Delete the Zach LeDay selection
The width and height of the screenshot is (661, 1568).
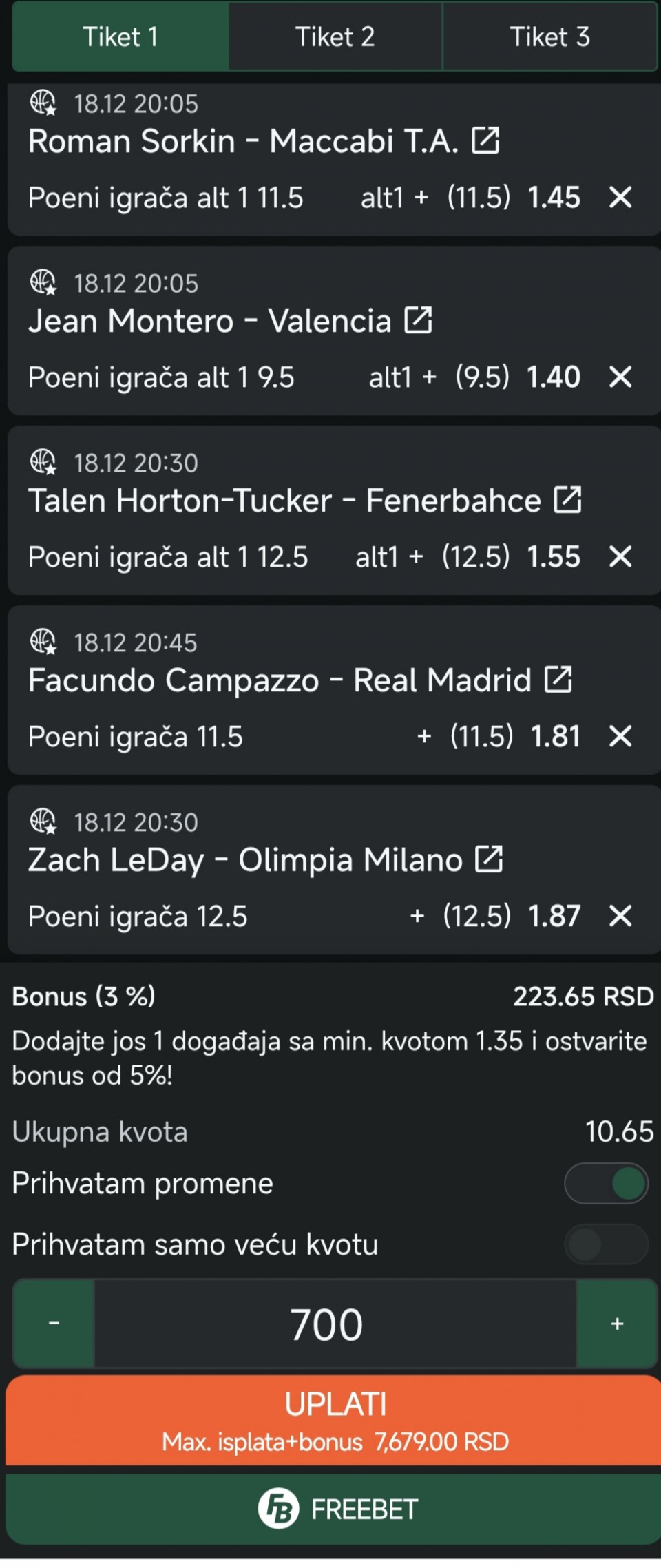620,917
